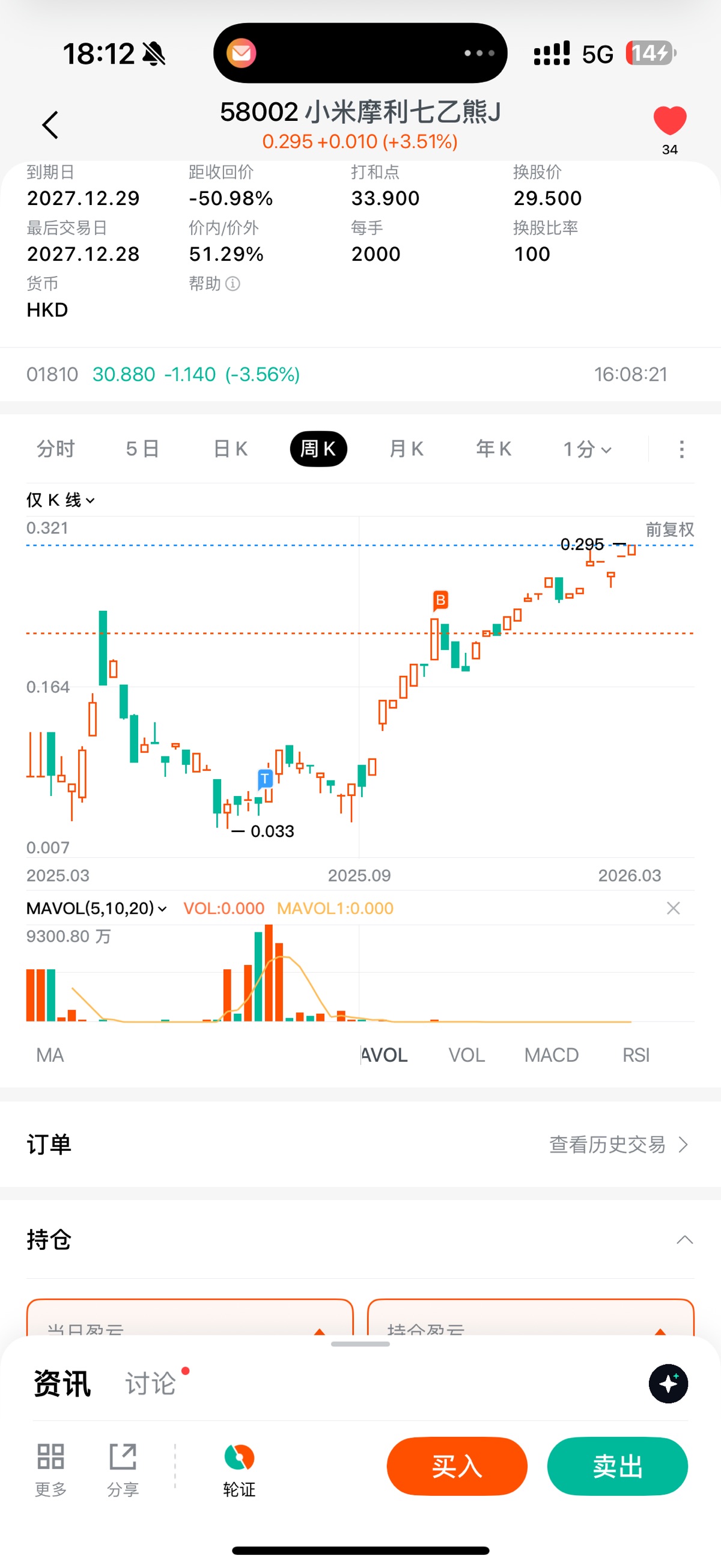Open chart settings three-dot menu
This screenshot has height=1568, width=721.
[x=681, y=449]
